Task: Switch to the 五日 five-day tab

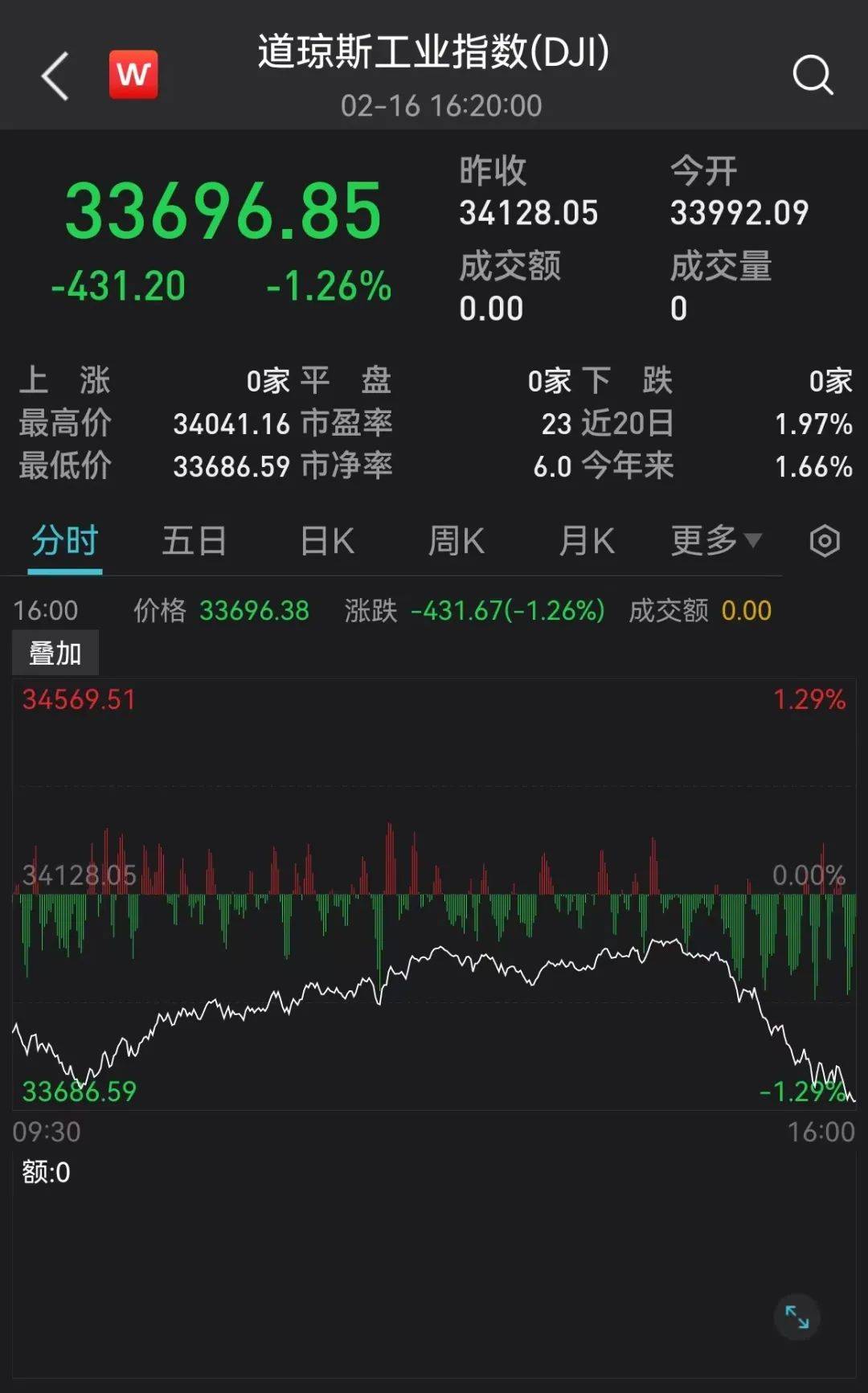Action: click(x=194, y=541)
